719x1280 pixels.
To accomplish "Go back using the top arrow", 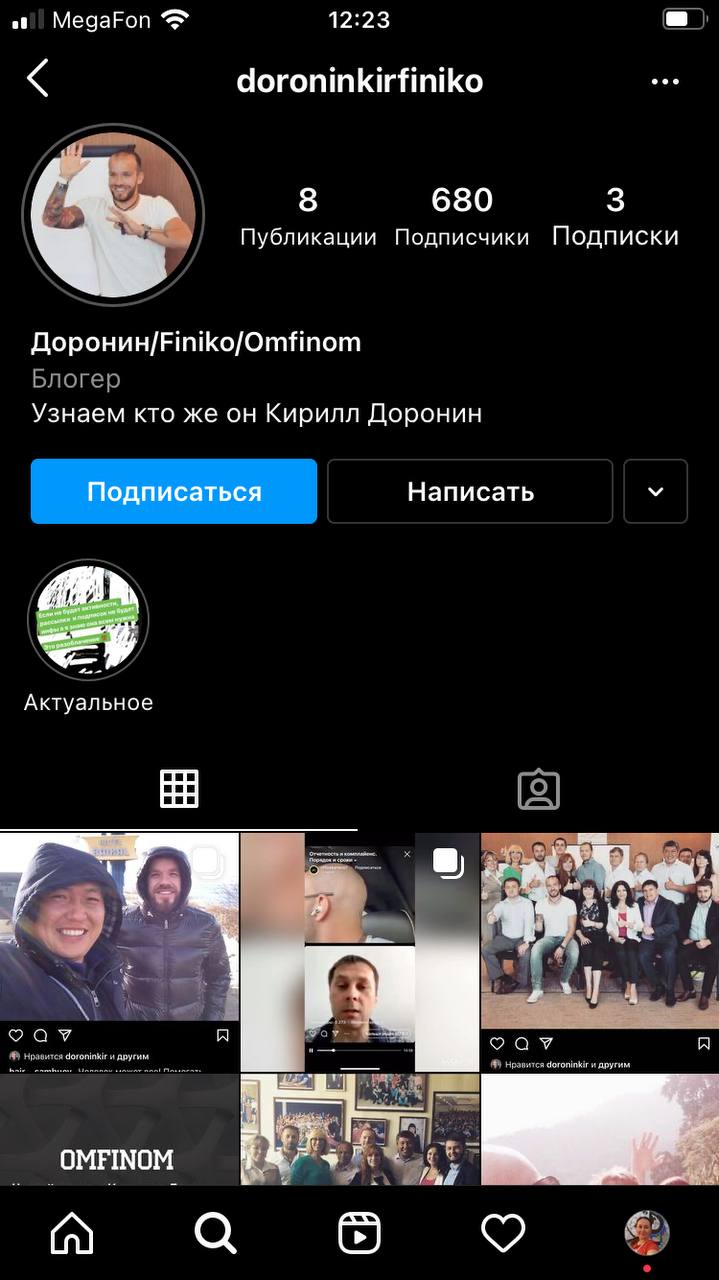I will pos(38,79).
